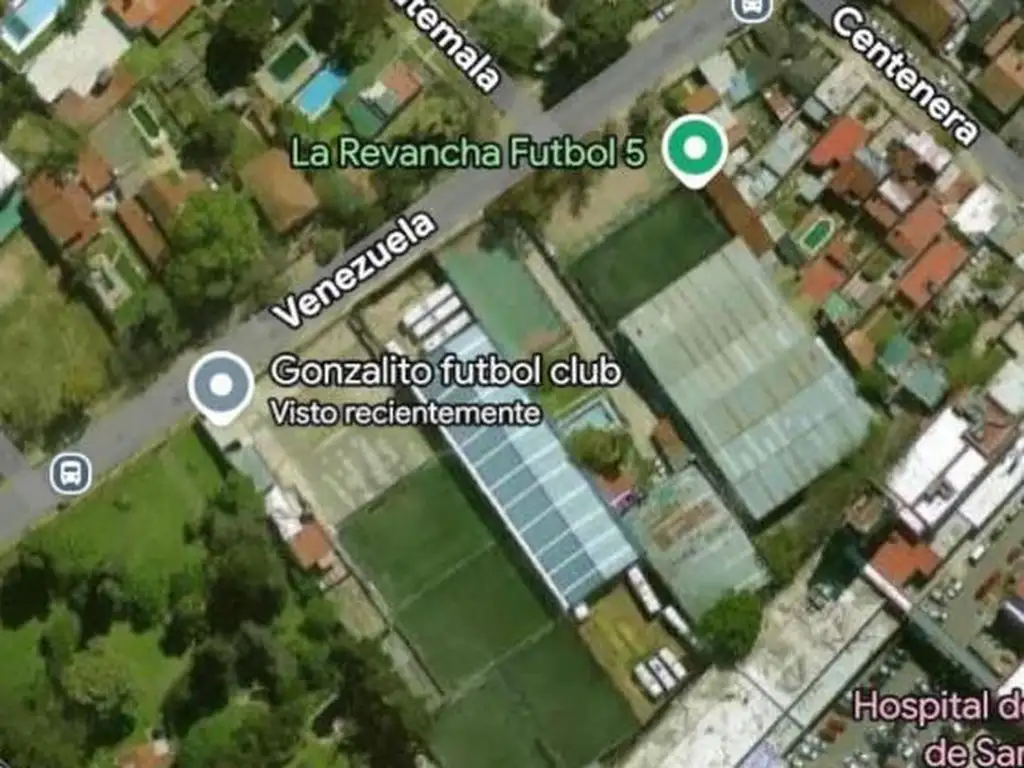
Task: Open the bus stop icon near Centenera
Action: (751, 9)
